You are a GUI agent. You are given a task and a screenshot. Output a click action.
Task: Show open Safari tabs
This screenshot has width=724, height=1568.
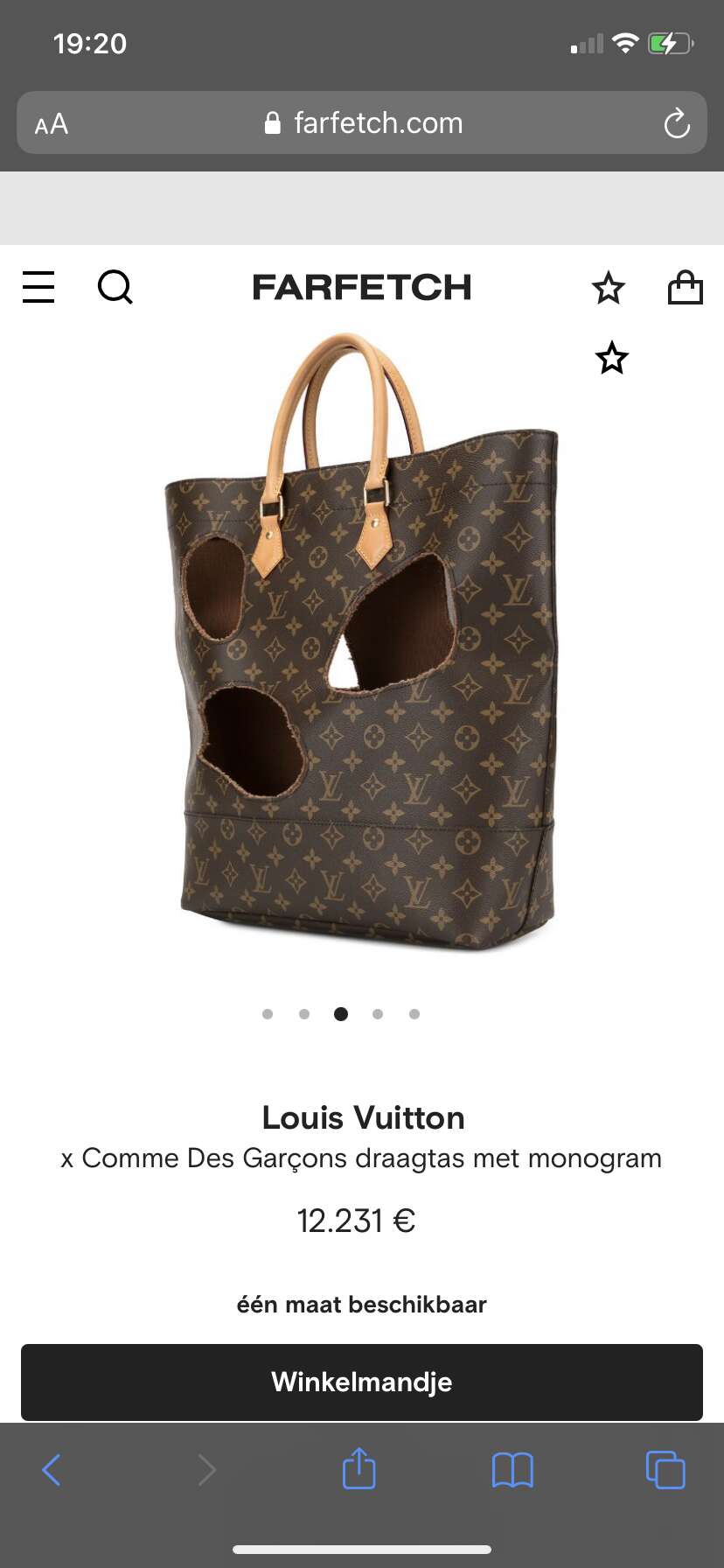pos(665,1469)
